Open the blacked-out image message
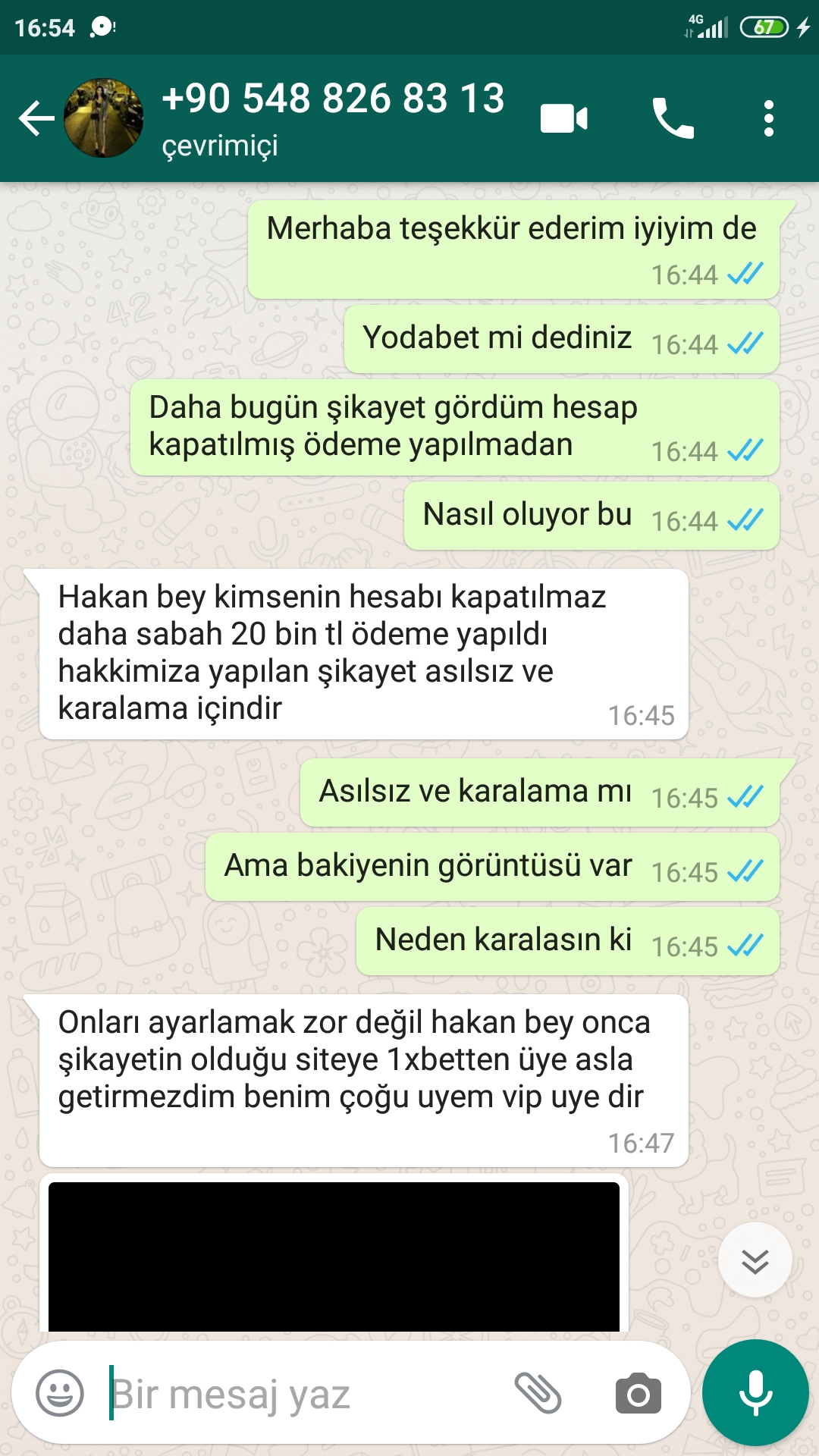819x1456 pixels. click(334, 1256)
